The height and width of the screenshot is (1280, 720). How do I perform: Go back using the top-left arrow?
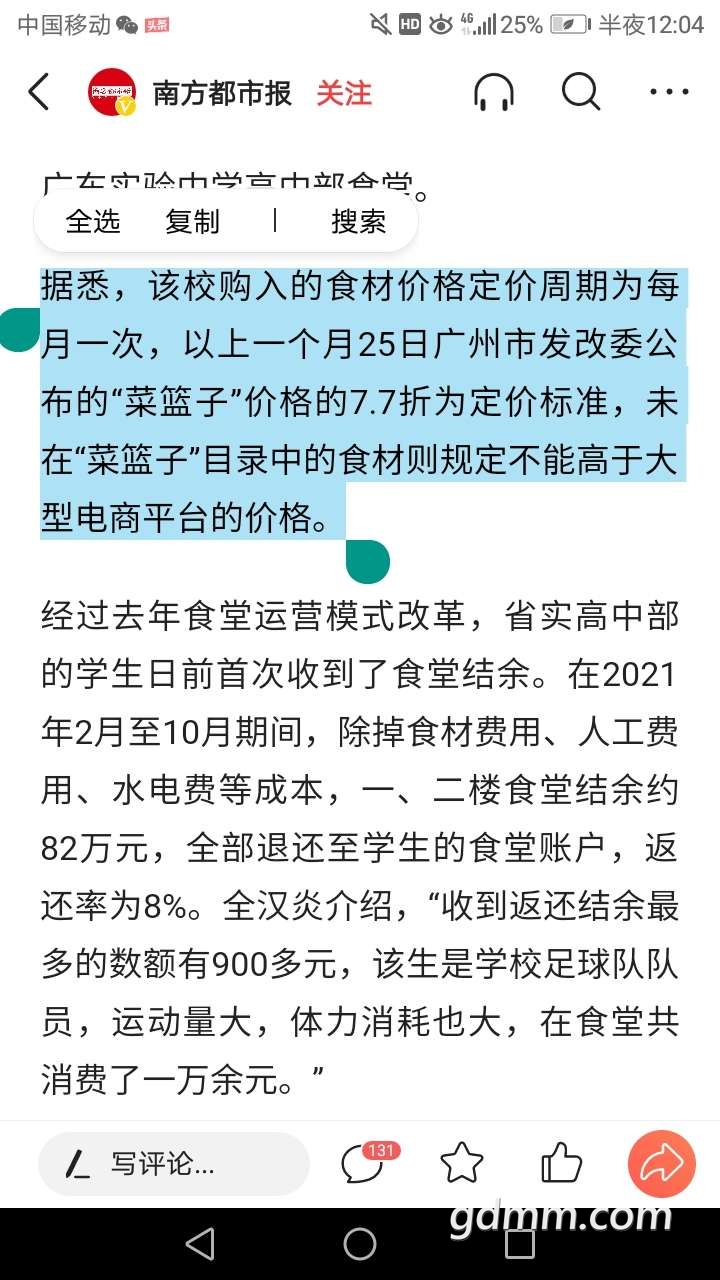pyautogui.click(x=38, y=93)
